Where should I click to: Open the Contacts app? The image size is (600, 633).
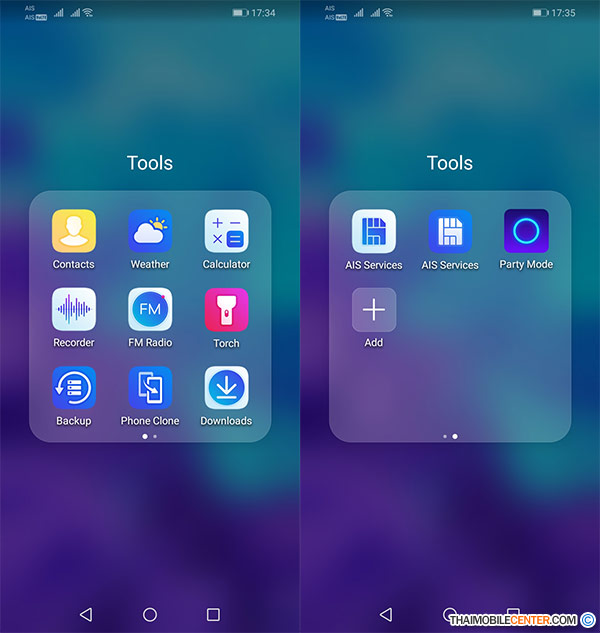point(73,232)
